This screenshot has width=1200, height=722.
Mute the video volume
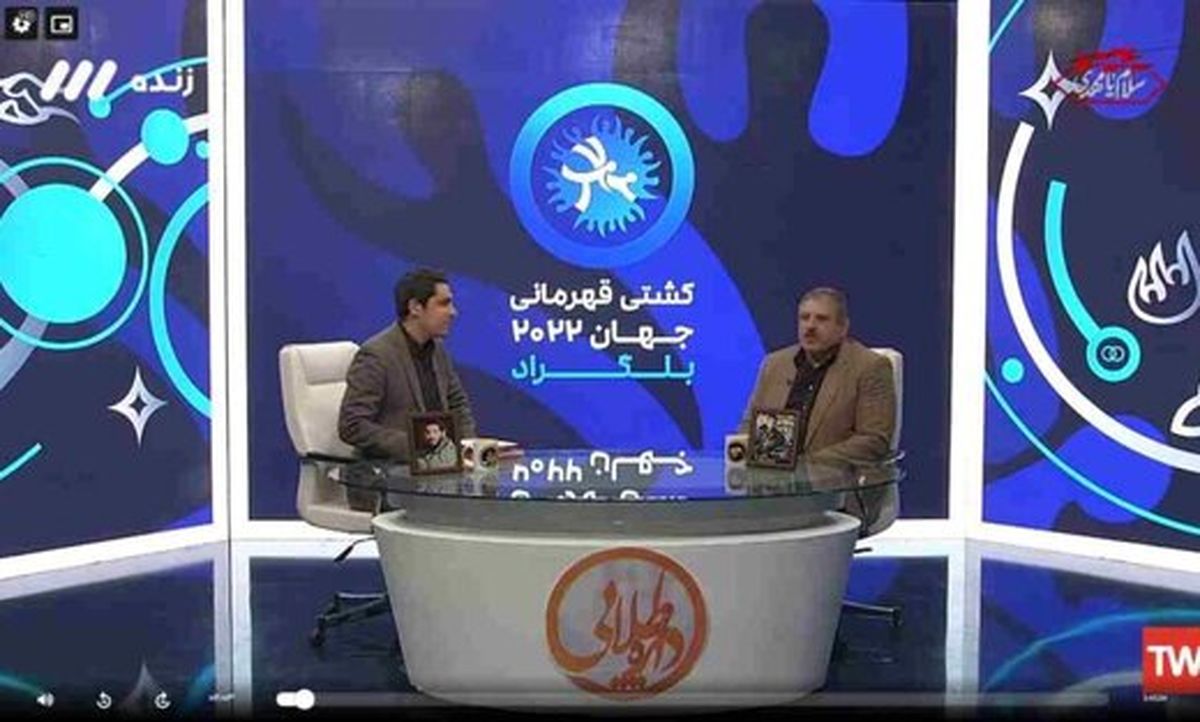point(45,700)
